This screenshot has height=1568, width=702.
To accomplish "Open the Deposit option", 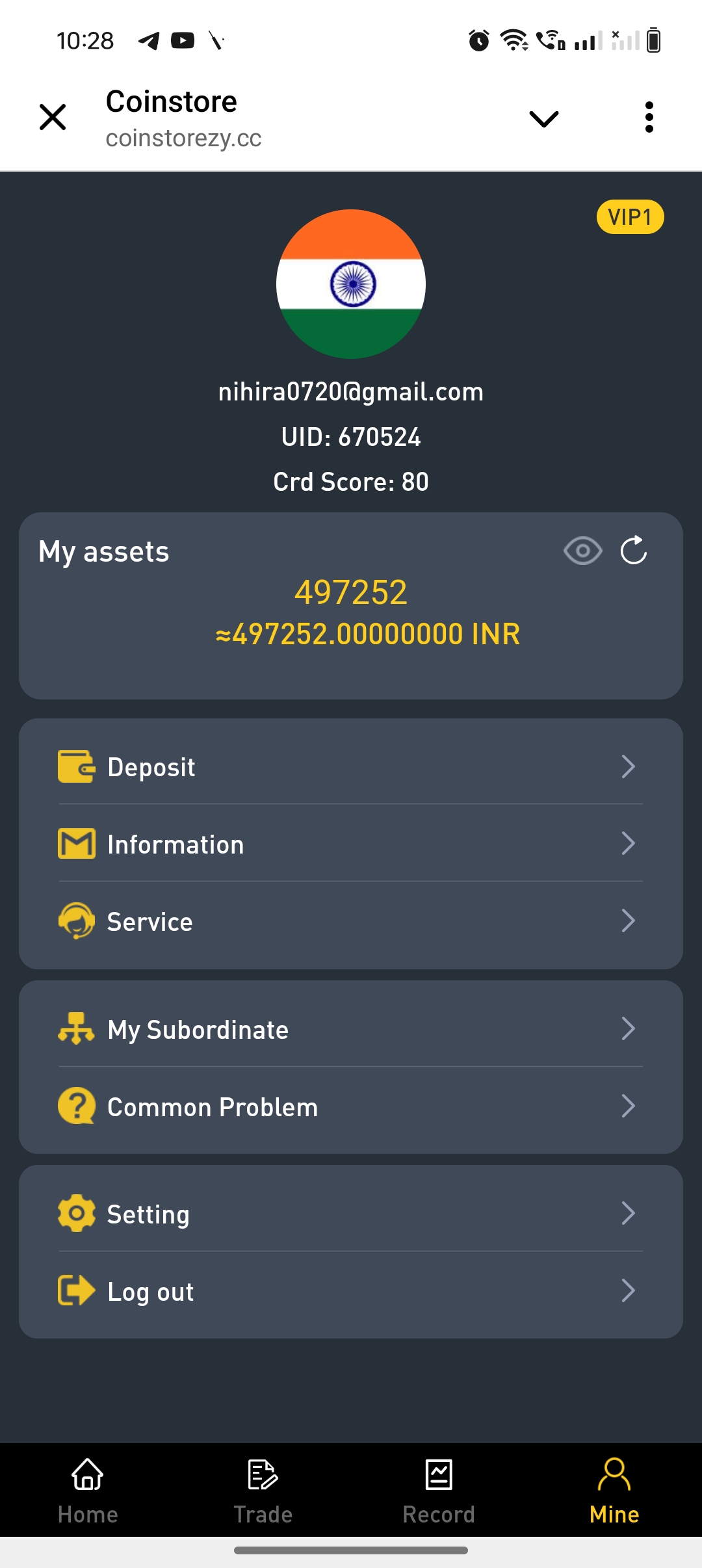I will (351, 766).
